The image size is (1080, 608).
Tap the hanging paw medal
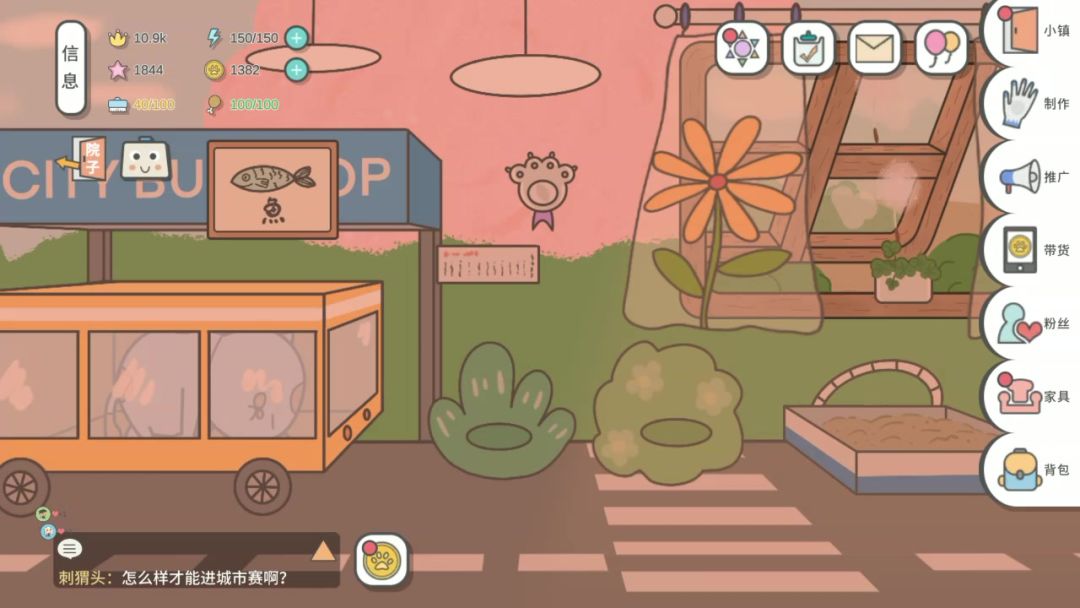[541, 186]
